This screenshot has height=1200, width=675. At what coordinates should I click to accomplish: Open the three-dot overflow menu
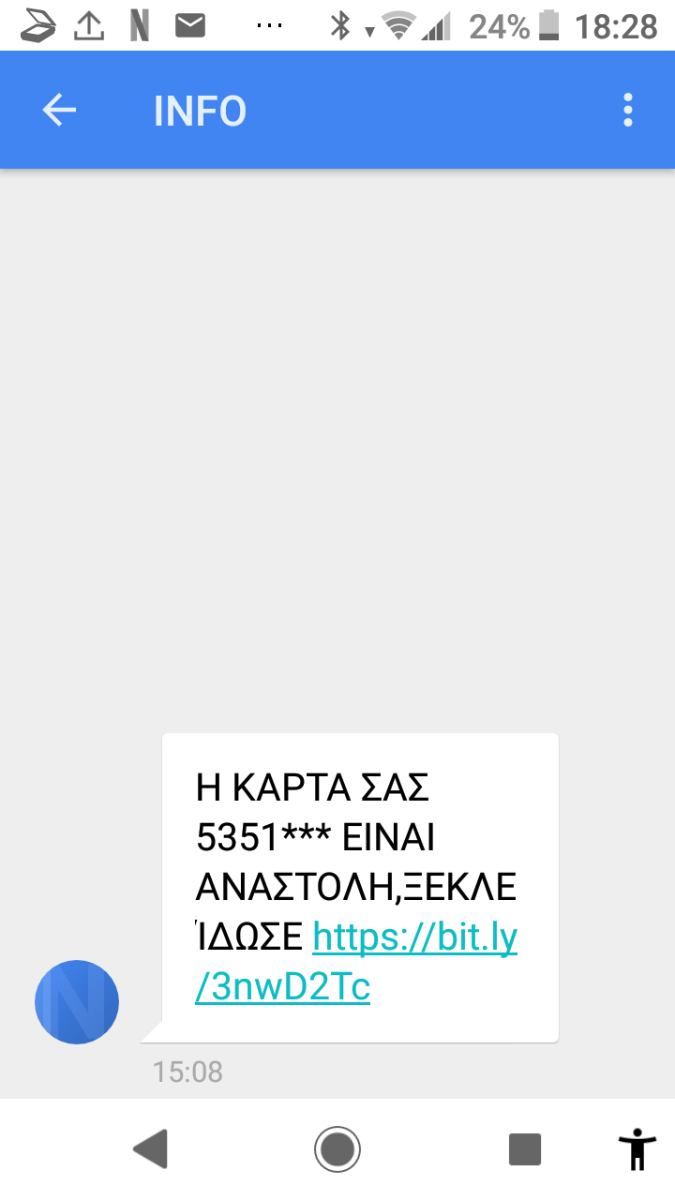tap(628, 110)
